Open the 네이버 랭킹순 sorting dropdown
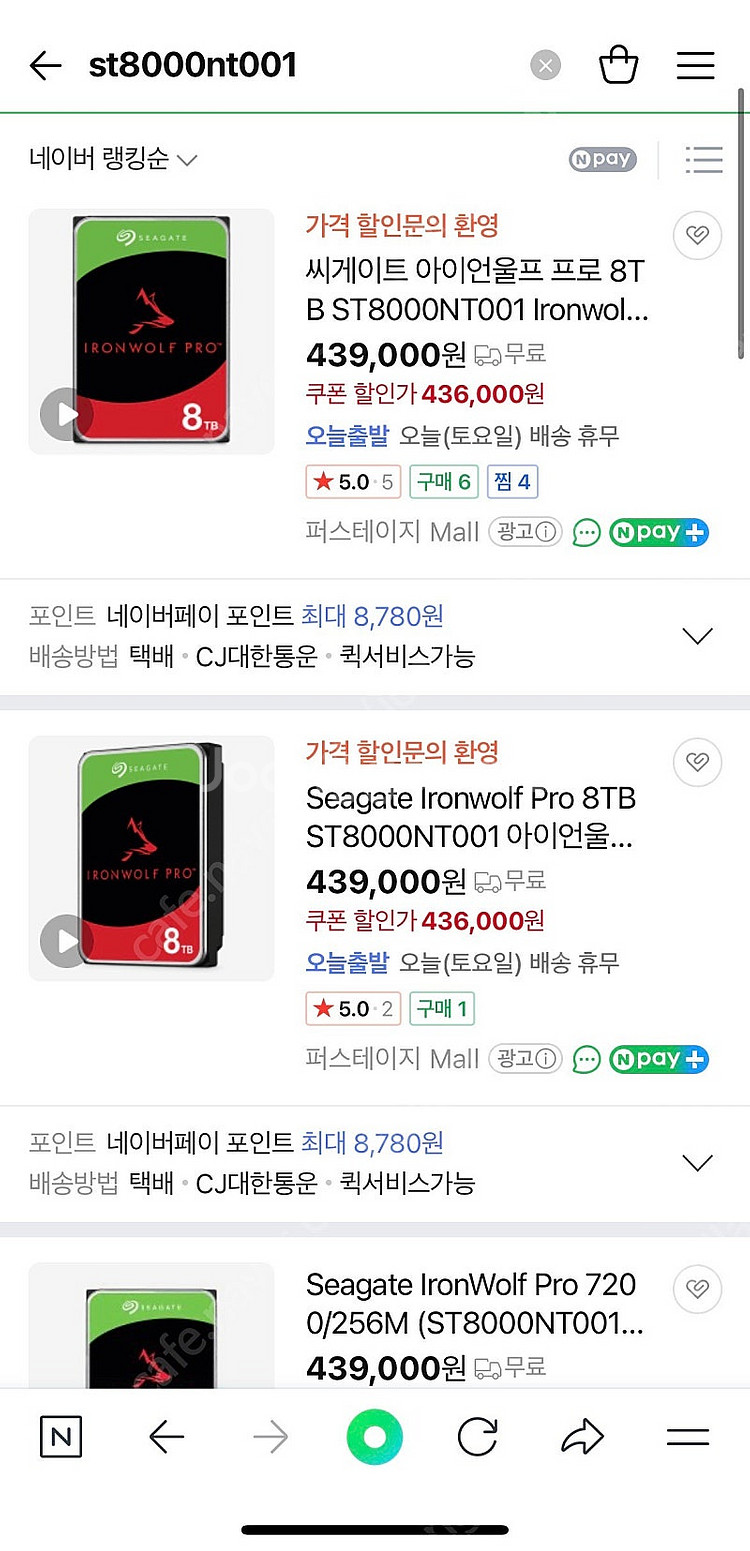Screen dimensions: 750x1551 tap(110, 158)
